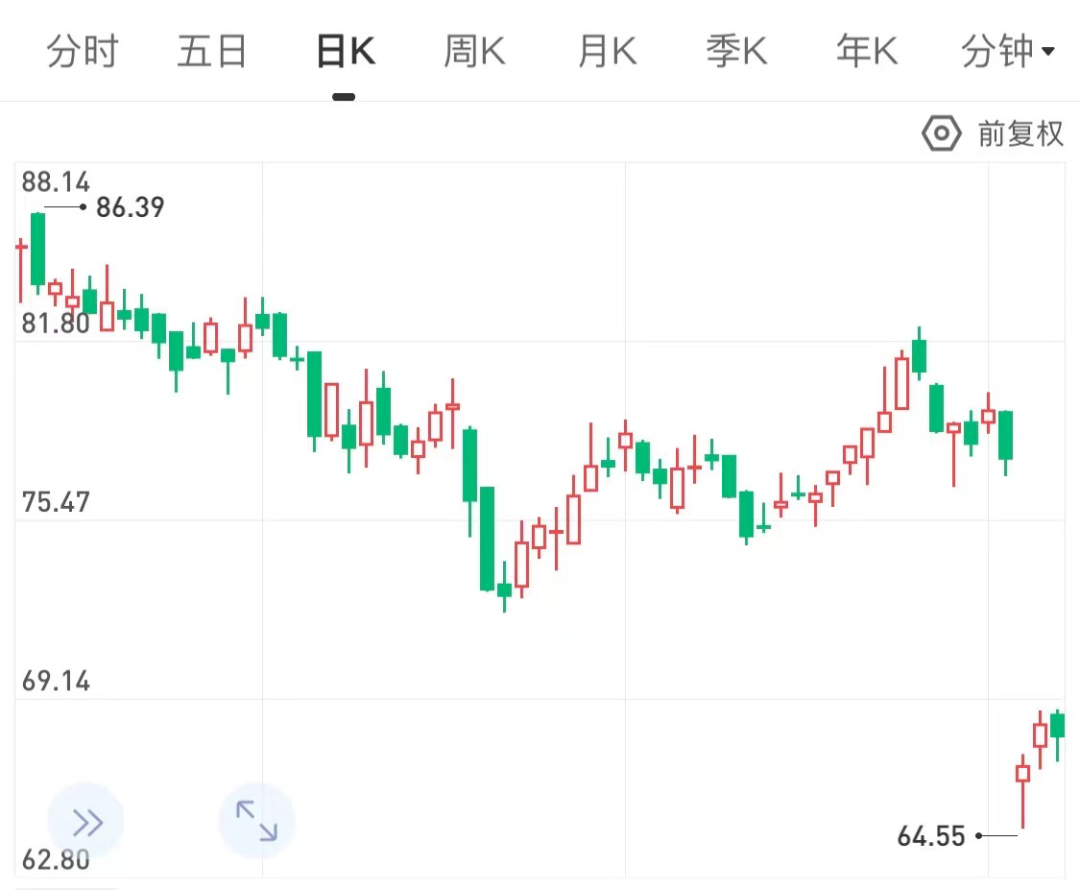Show the 季K quarterly chart
The width and height of the screenshot is (1080, 890).
click(x=736, y=52)
